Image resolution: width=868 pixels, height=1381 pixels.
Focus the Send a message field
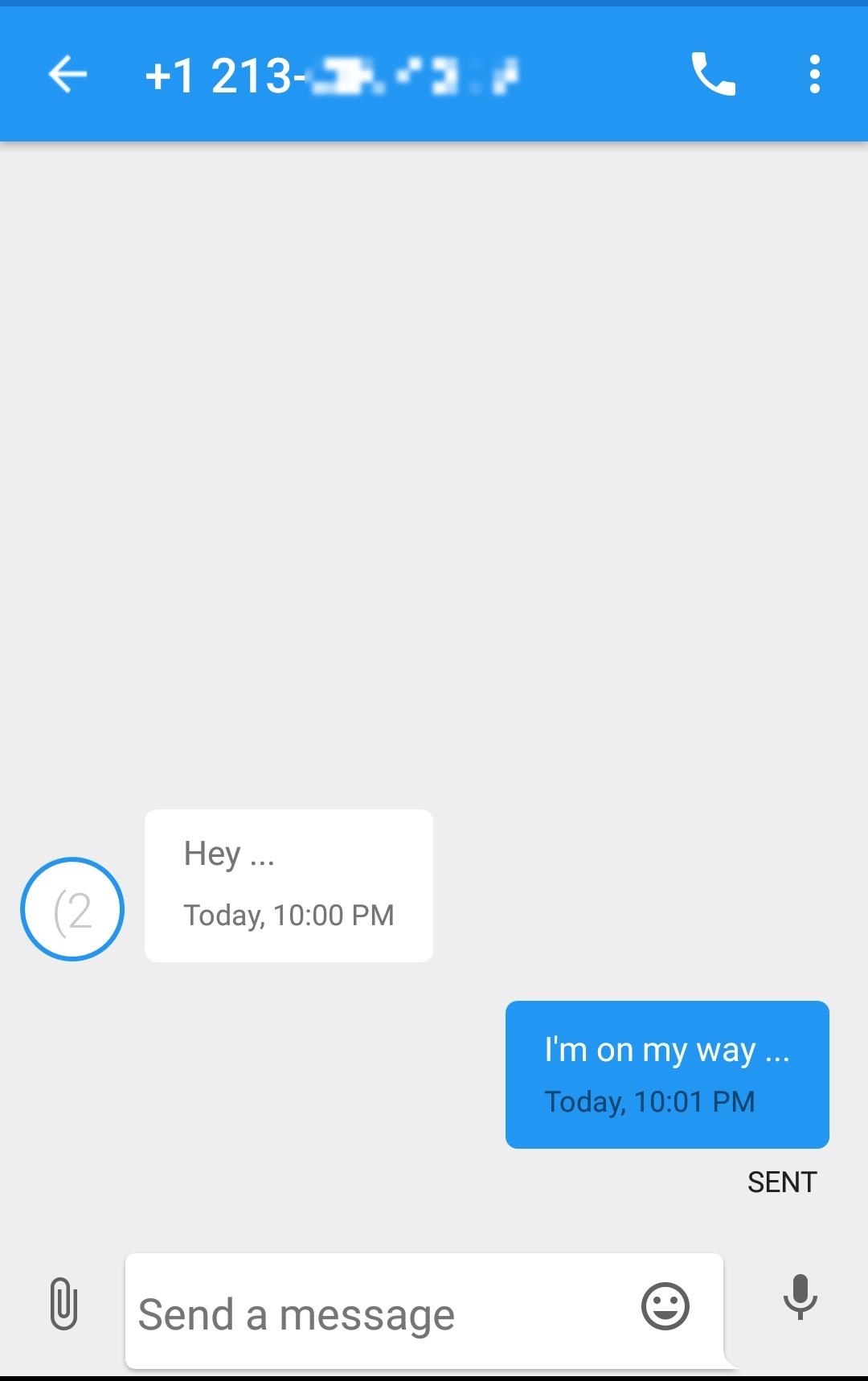(x=378, y=1313)
